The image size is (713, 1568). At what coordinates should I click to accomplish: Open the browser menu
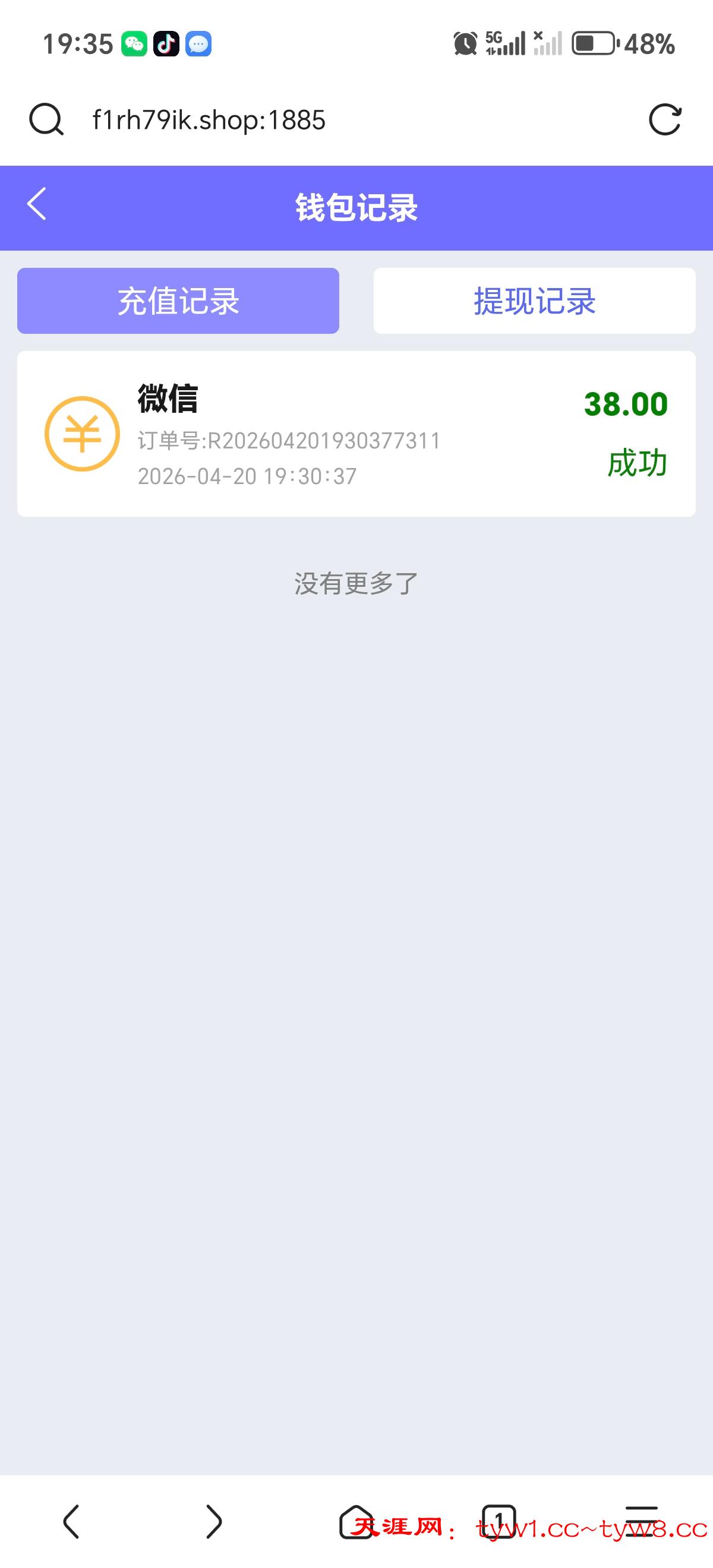point(641,1522)
